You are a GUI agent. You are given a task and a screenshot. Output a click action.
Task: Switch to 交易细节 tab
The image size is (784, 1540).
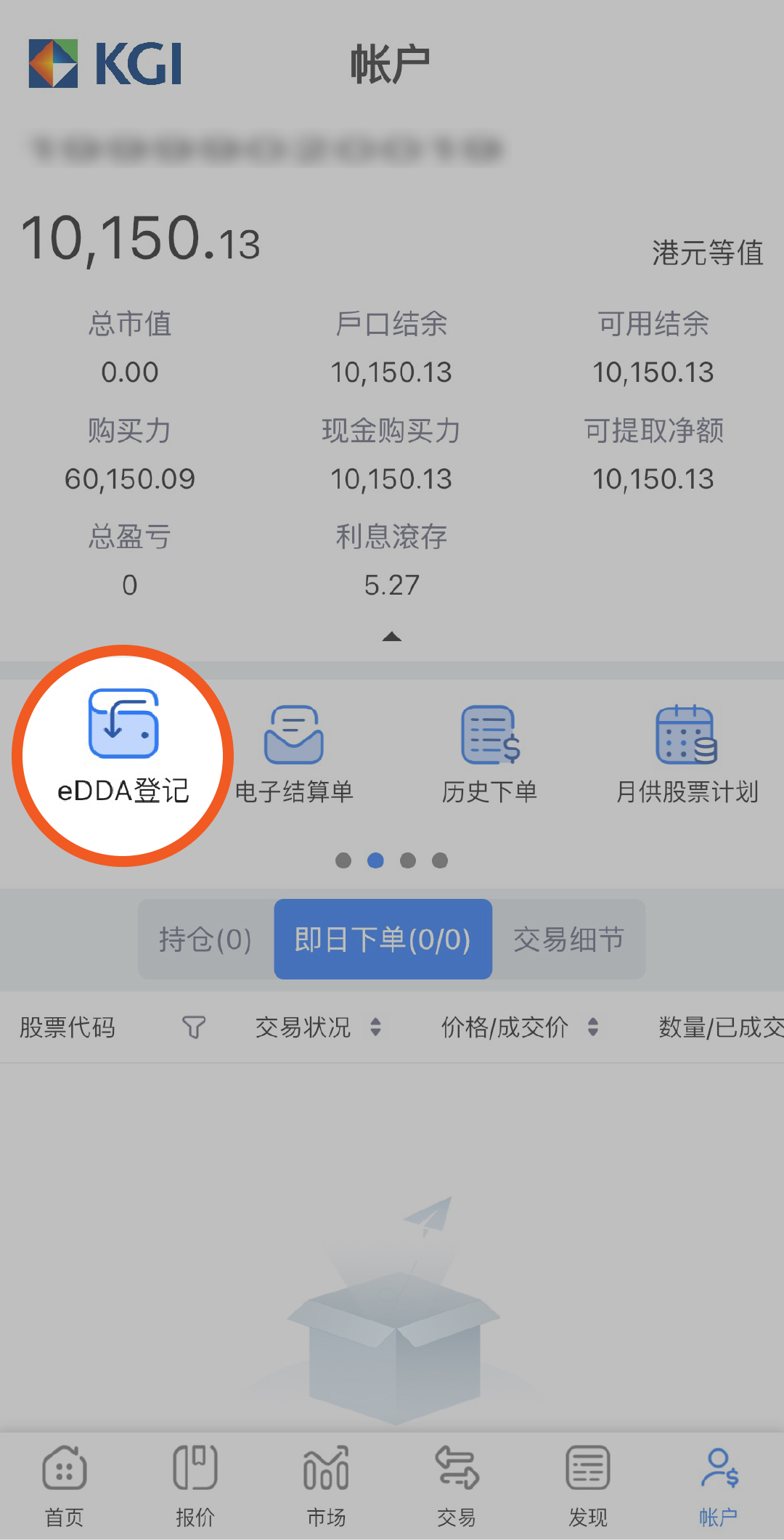[x=568, y=940]
